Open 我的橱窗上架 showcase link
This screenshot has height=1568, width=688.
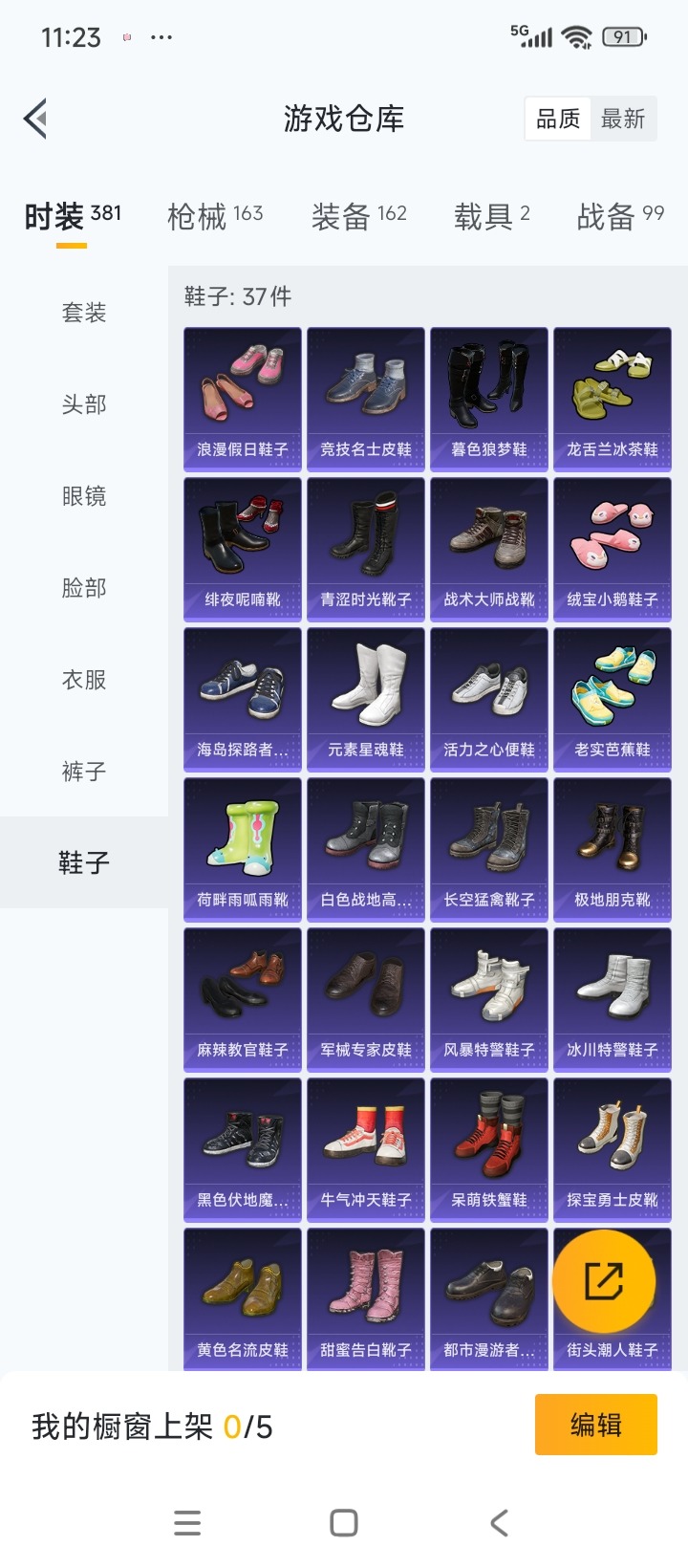[x=139, y=1424]
